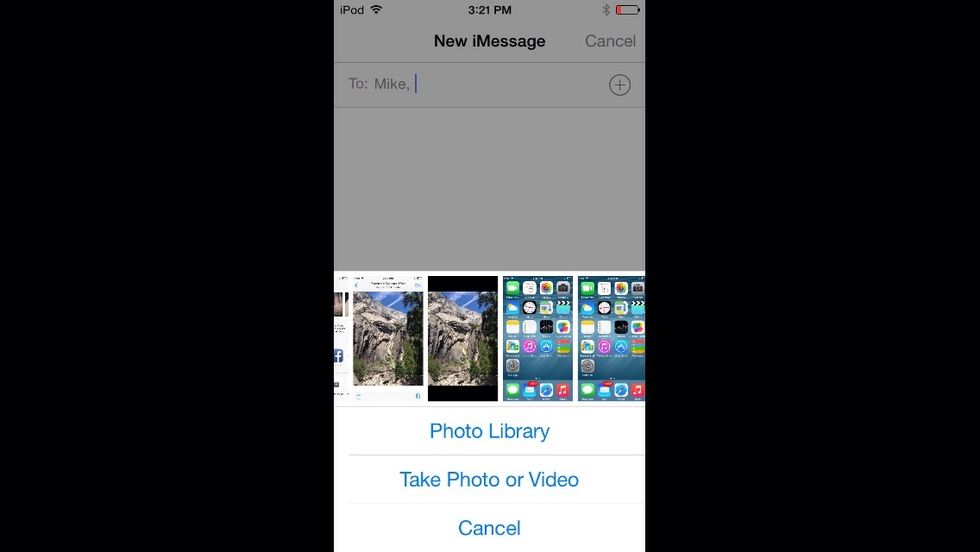Tap Cancel next to New iMessage
Image resolution: width=980 pixels, height=552 pixels.
[610, 41]
